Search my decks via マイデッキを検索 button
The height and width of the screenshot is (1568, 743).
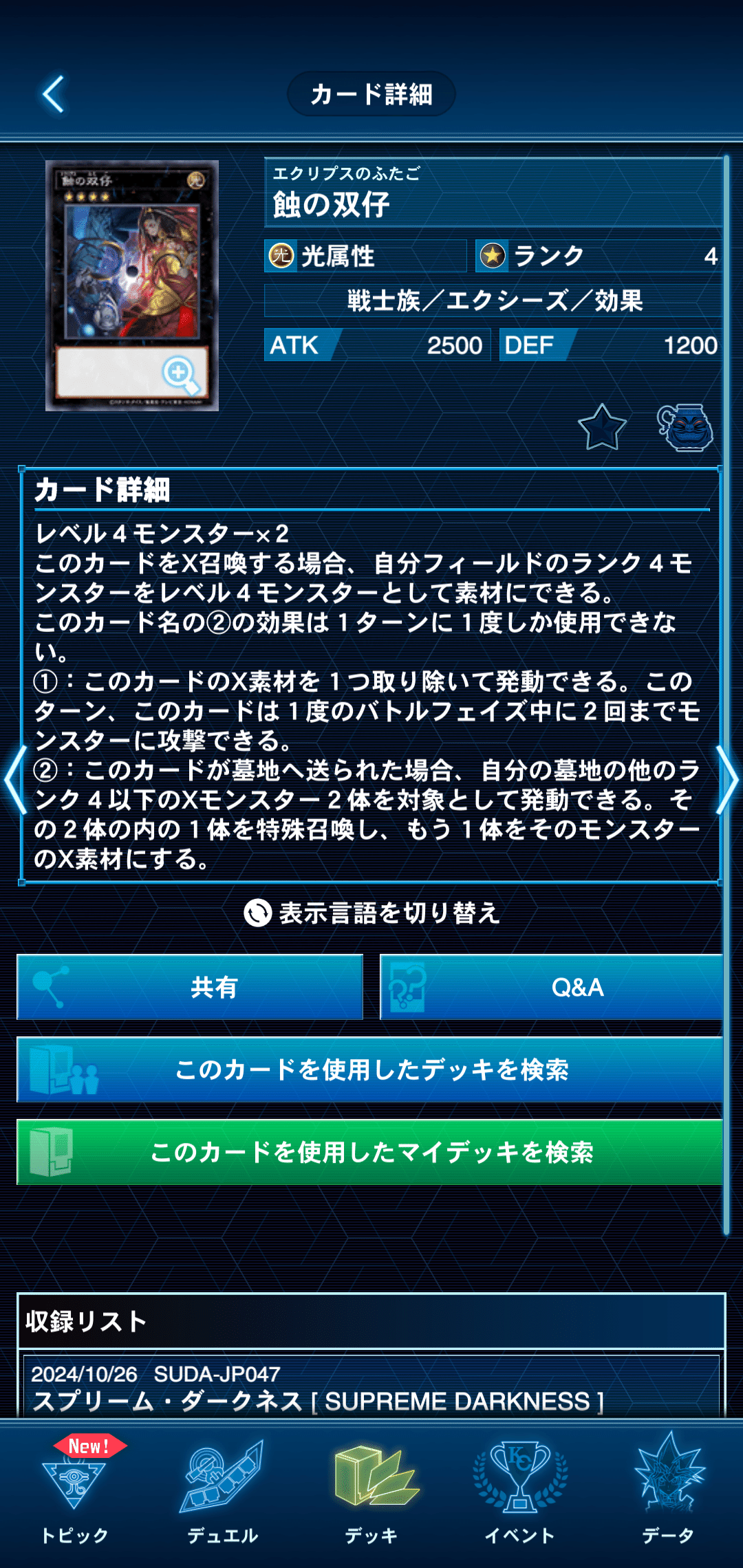pyautogui.click(x=370, y=1152)
